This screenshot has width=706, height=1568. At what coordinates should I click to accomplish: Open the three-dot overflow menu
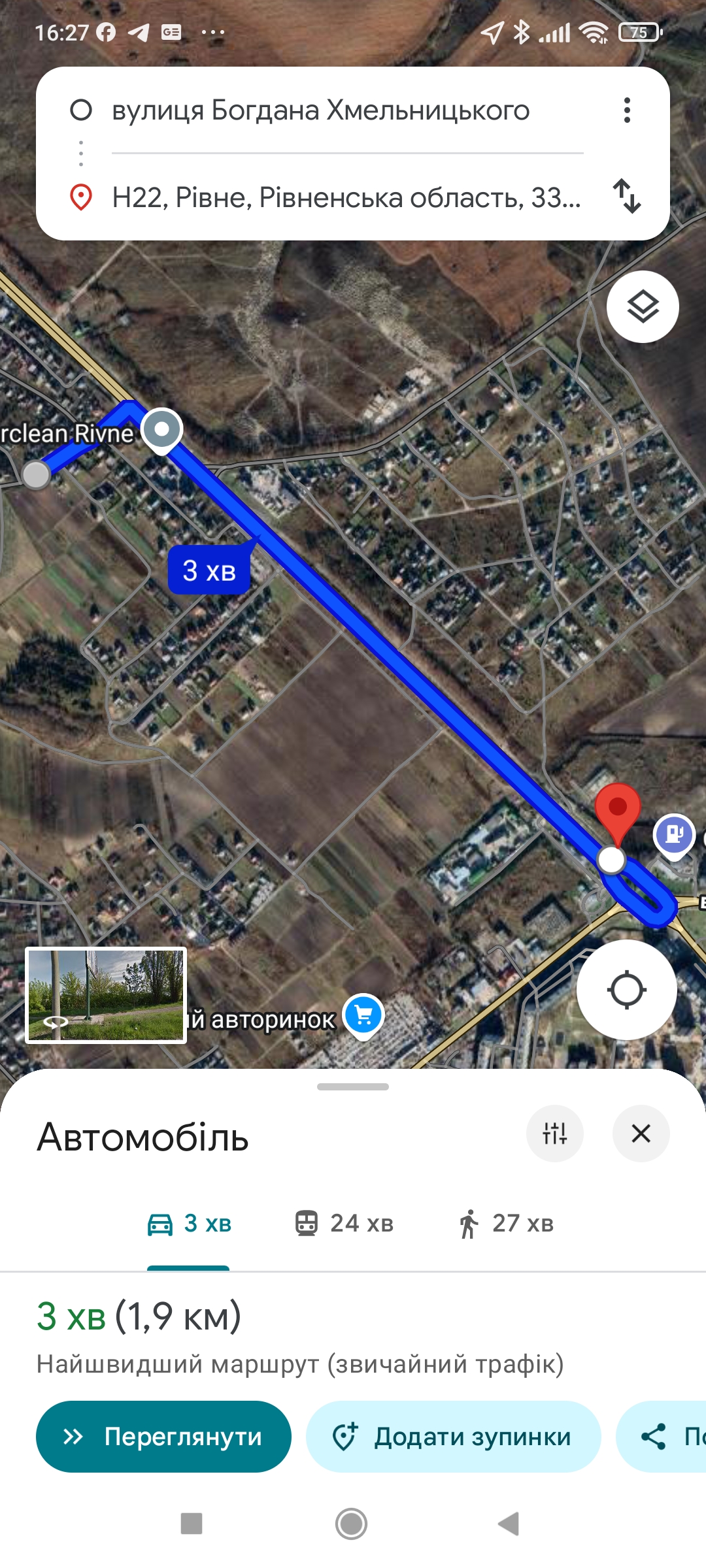(x=627, y=110)
